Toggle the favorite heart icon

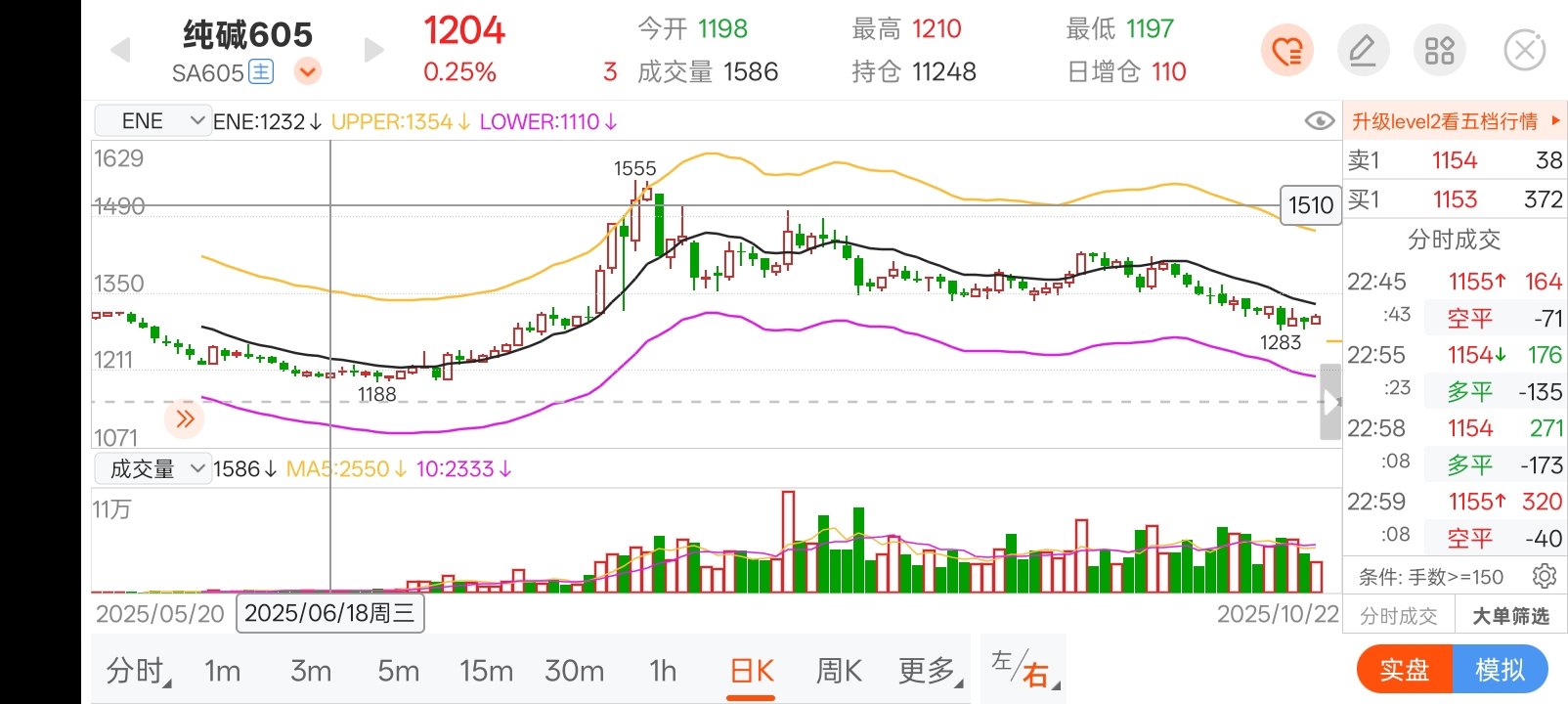pyautogui.click(x=1287, y=50)
